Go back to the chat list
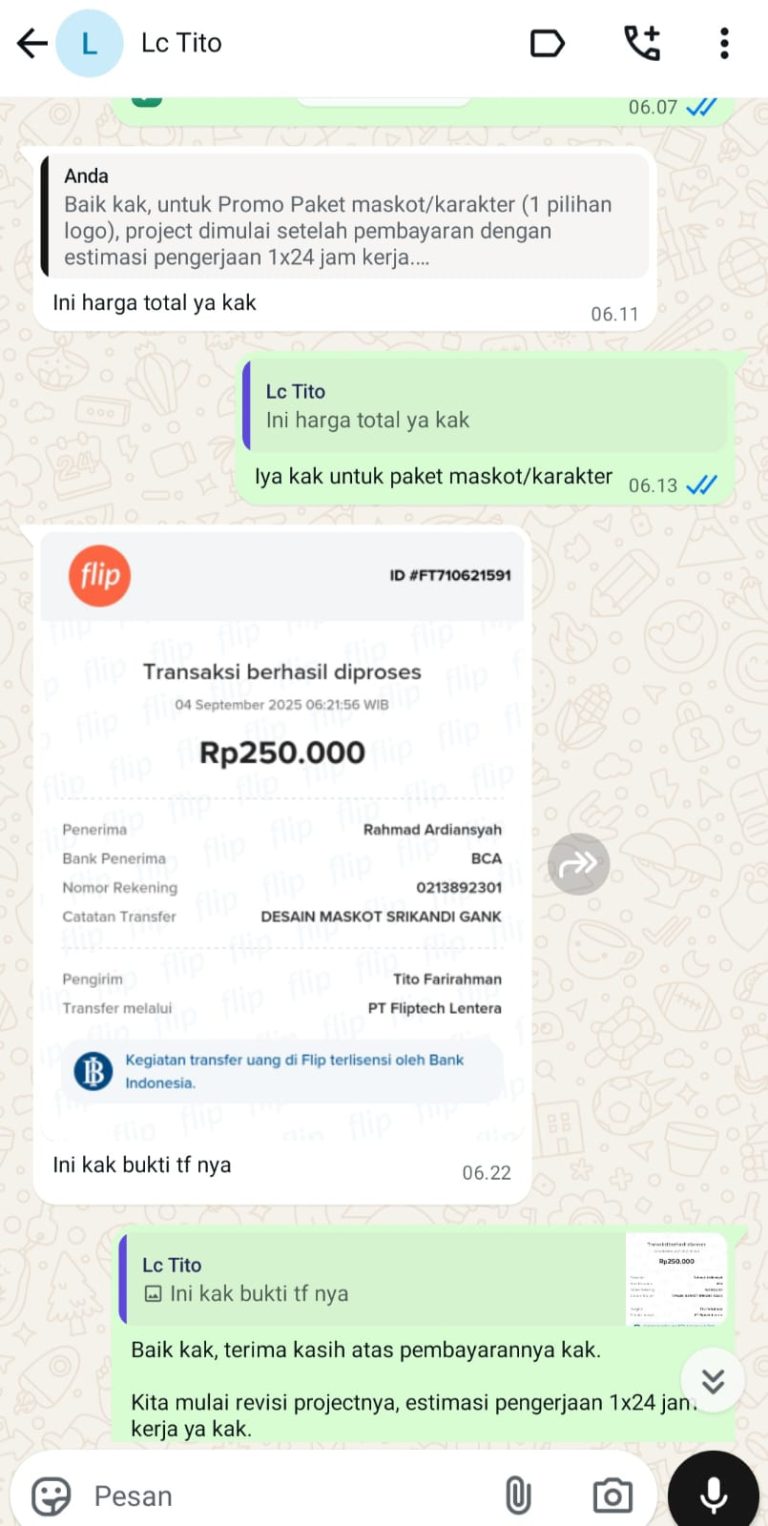This screenshot has width=768, height=1526. (x=32, y=43)
